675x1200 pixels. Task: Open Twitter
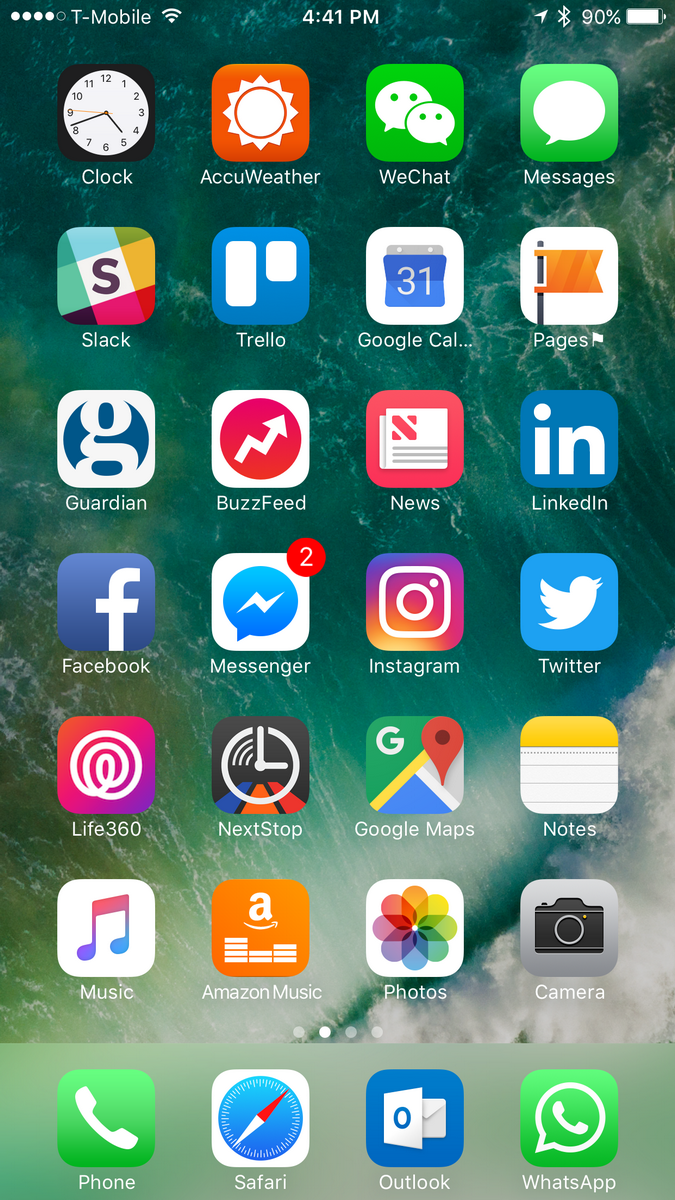coord(569,602)
